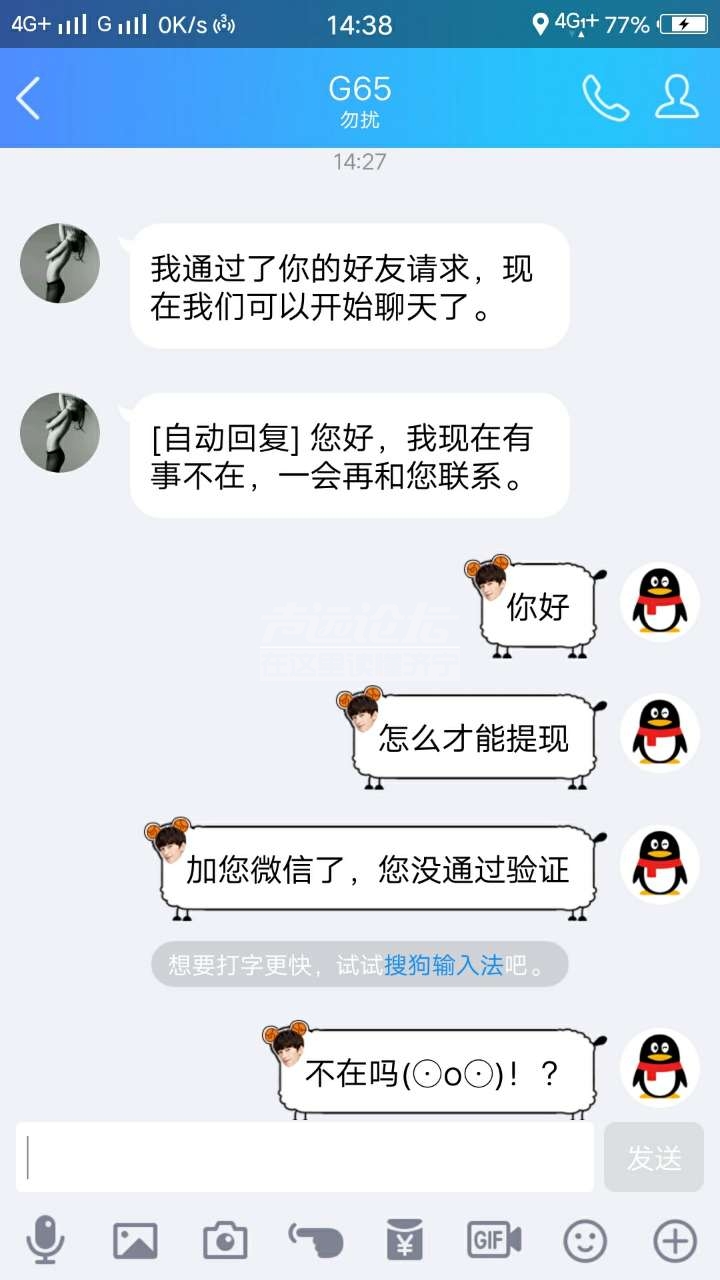Screen dimensions: 720x1280
Task: Start a voice call with G65
Action: click(x=605, y=98)
